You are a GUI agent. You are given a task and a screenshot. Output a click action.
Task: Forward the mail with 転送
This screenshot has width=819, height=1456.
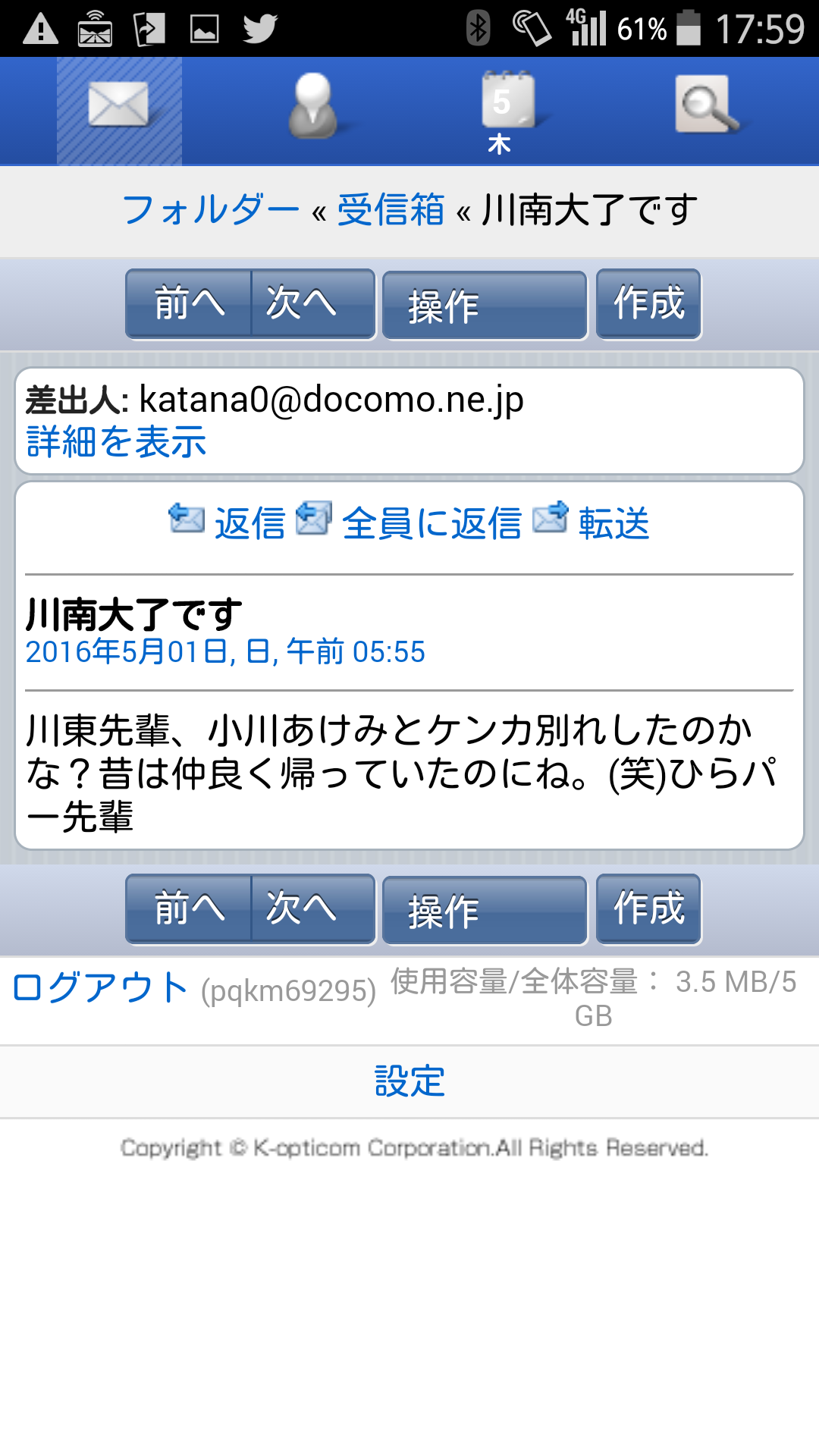tap(591, 522)
